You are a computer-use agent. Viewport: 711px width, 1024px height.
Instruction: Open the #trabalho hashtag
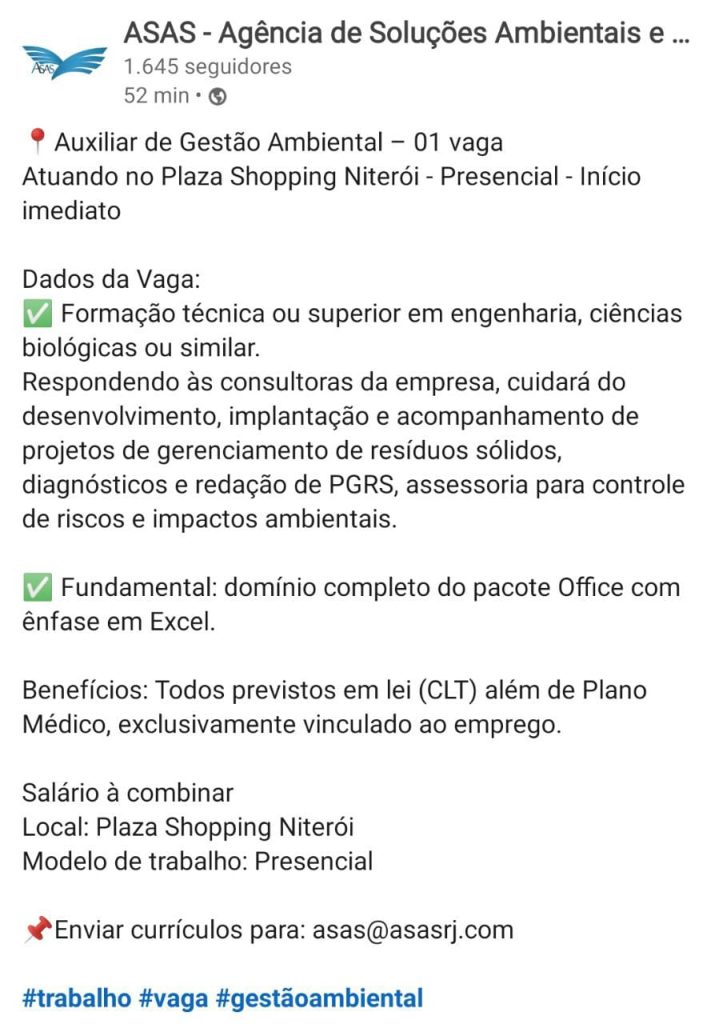76,997
